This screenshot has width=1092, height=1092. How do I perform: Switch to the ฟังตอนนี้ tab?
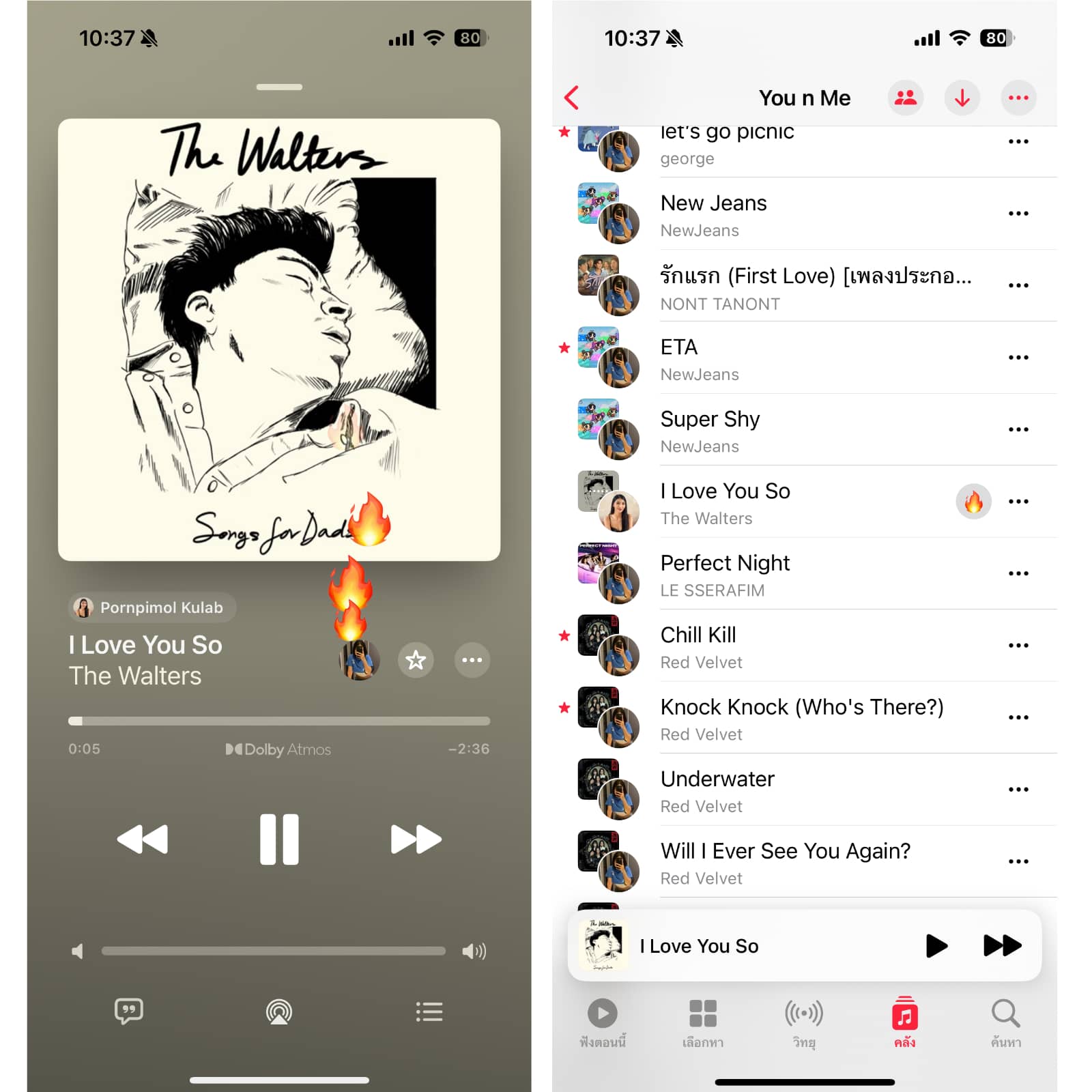pyautogui.click(x=603, y=1022)
